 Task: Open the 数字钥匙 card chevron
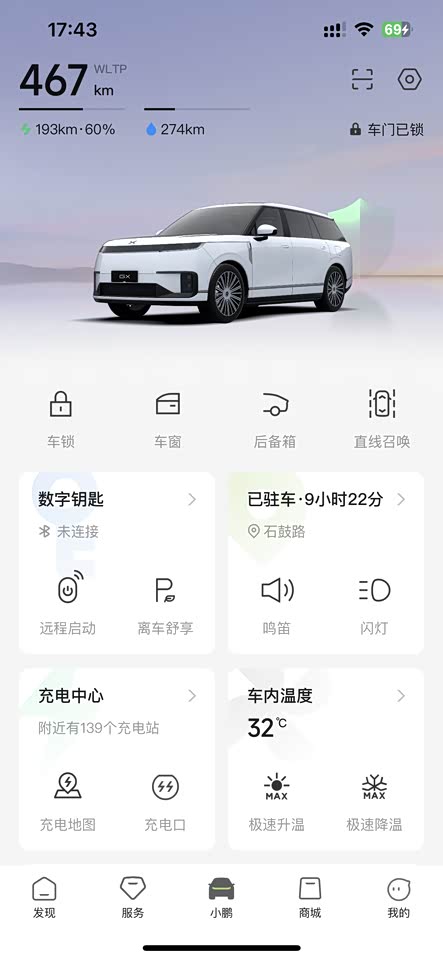tap(192, 500)
